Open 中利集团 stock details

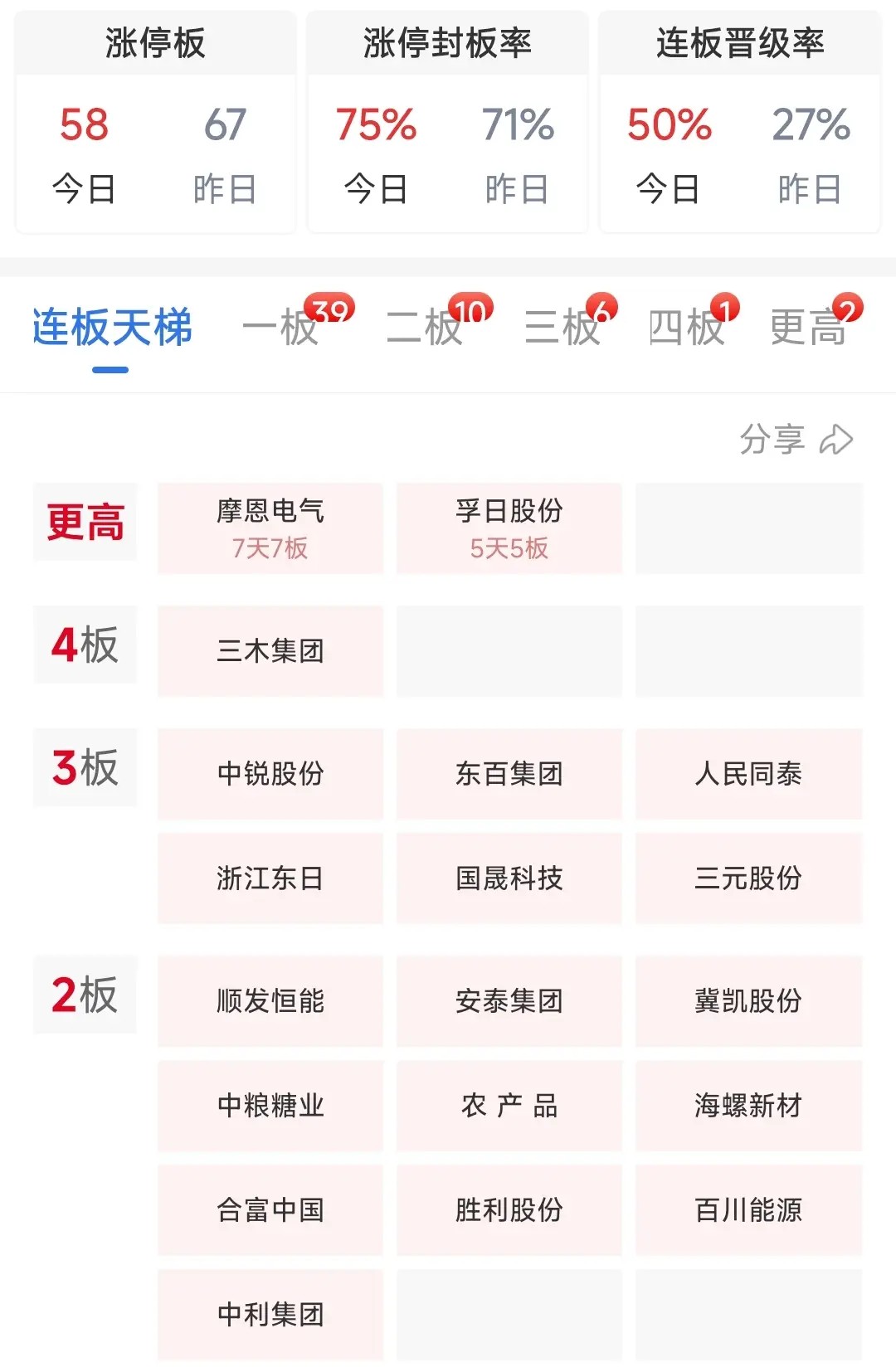point(270,1315)
